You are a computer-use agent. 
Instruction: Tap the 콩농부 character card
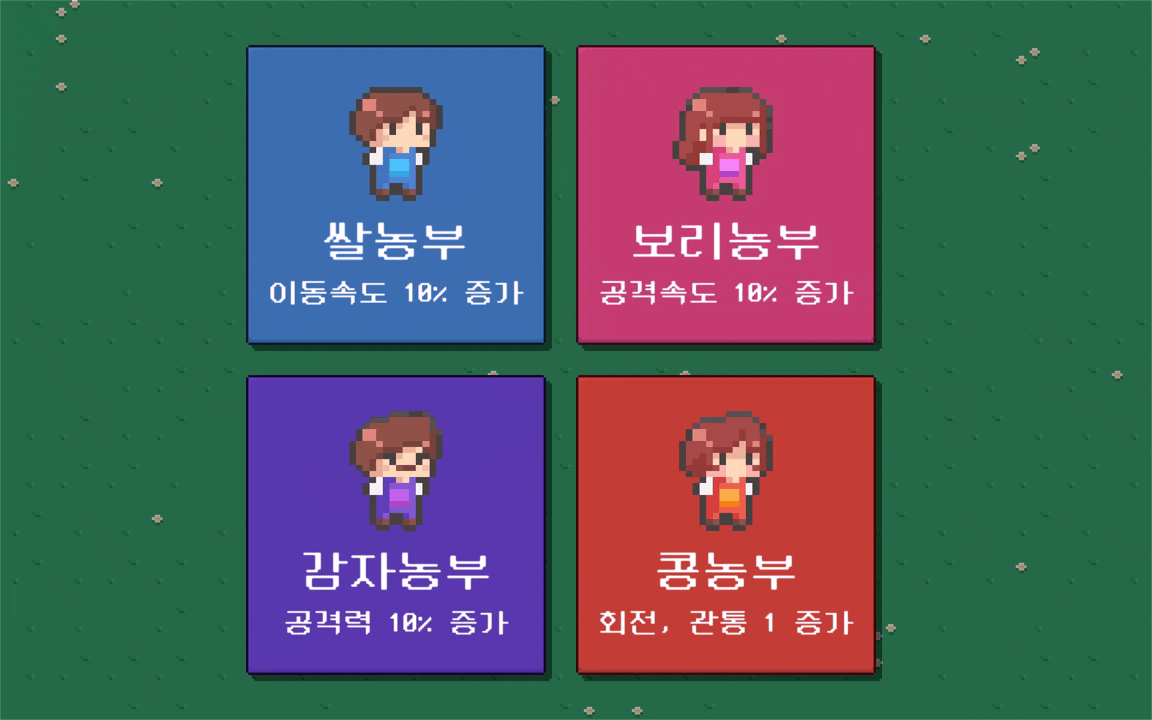(x=726, y=525)
